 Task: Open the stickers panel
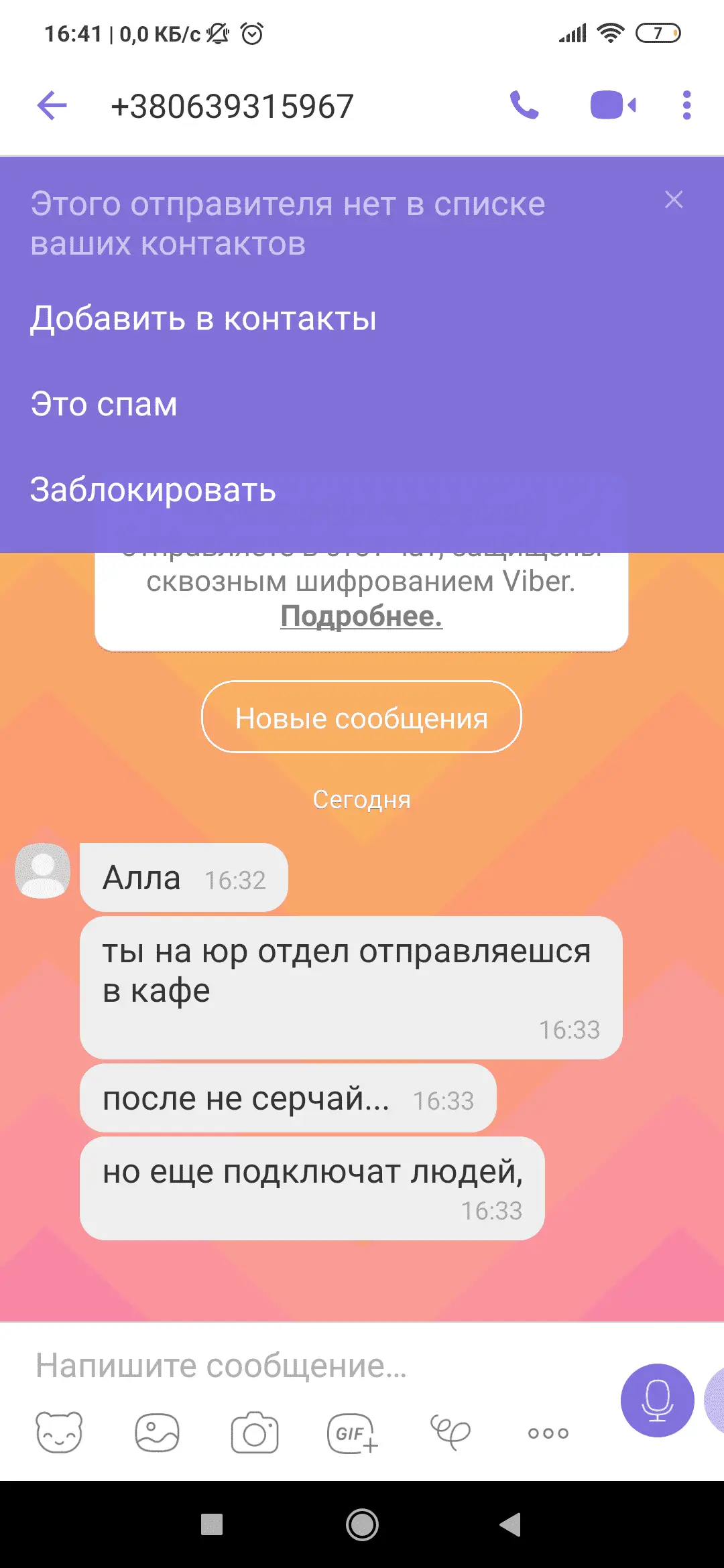point(59,1433)
